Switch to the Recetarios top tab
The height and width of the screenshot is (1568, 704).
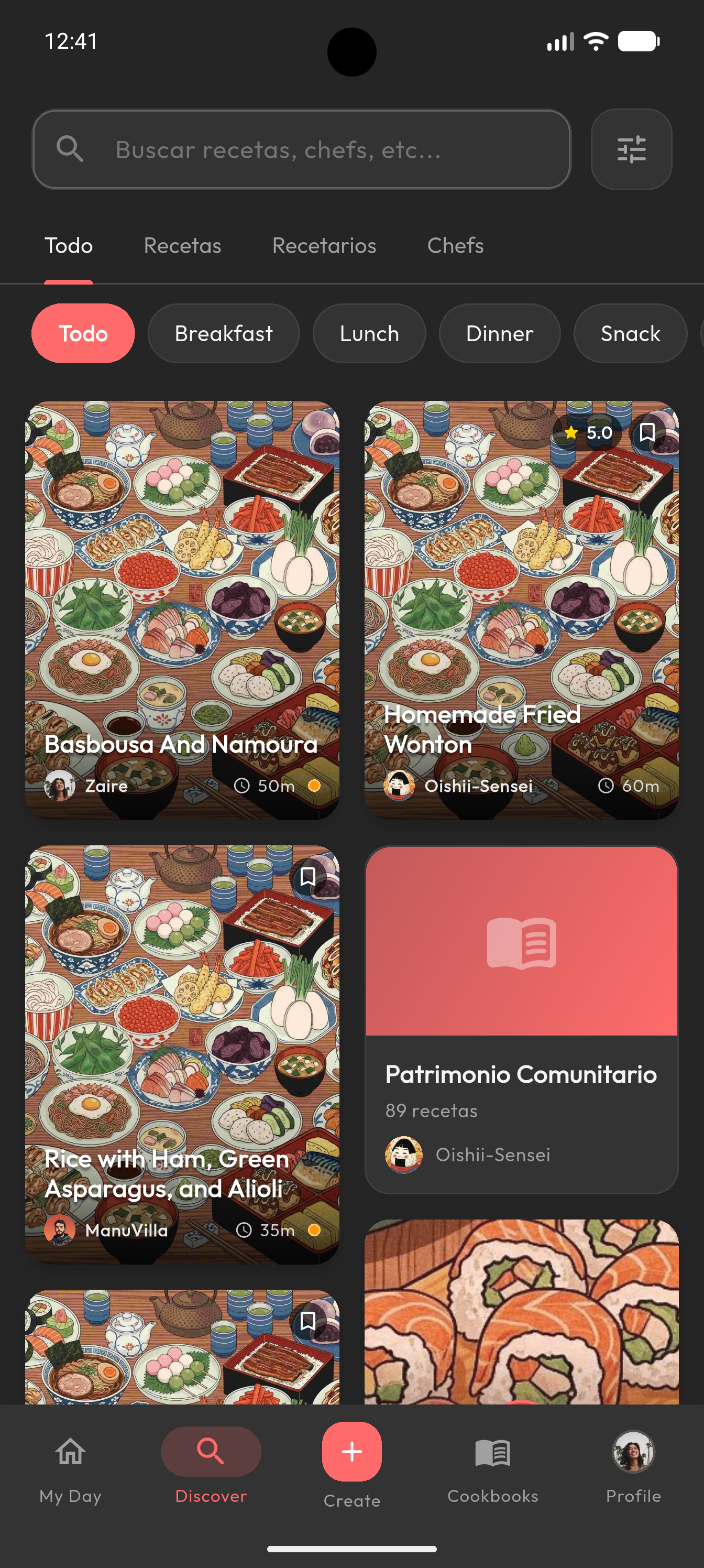coord(324,245)
